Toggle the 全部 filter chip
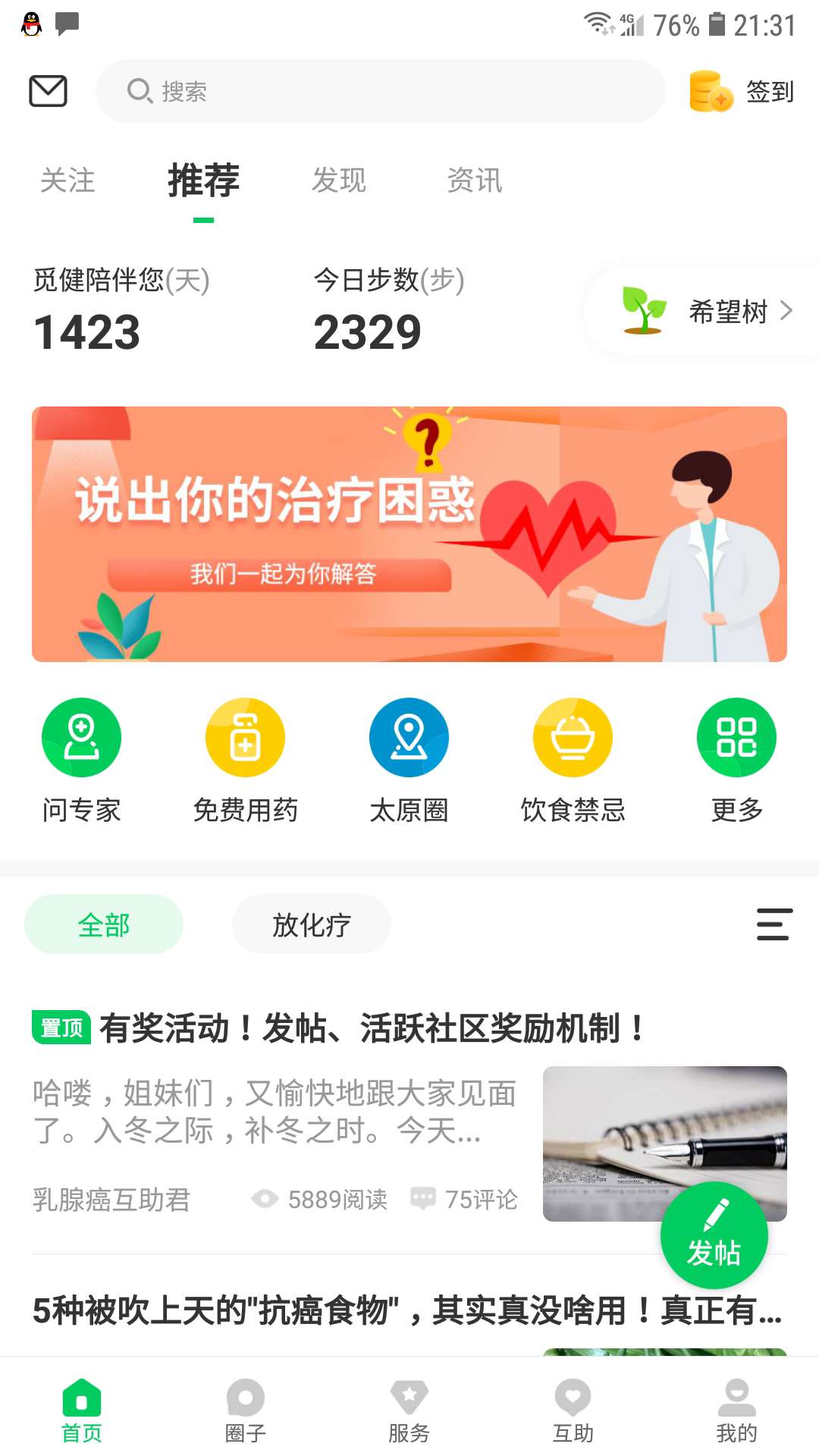 click(104, 924)
